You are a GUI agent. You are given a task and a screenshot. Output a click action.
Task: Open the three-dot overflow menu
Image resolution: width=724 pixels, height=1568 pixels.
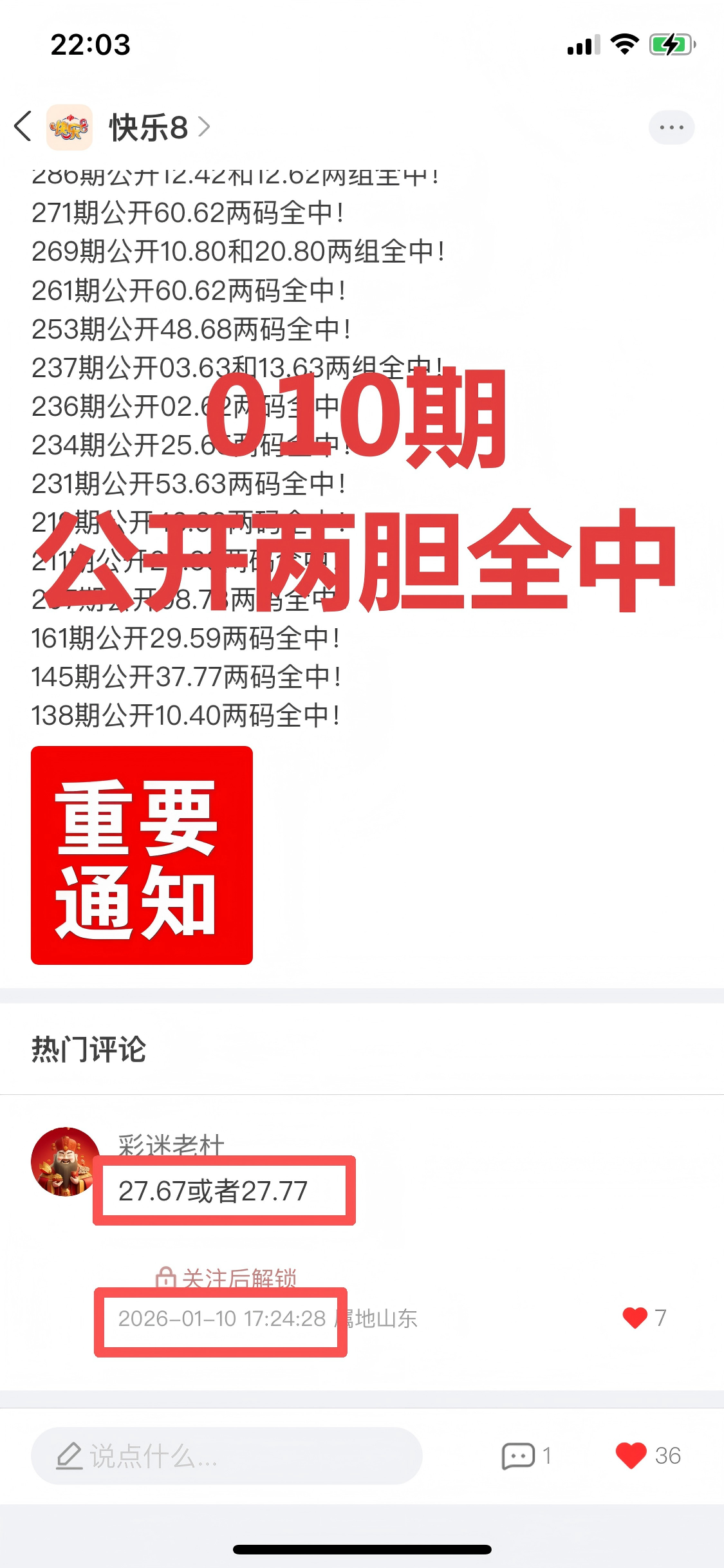pyautogui.click(x=671, y=127)
